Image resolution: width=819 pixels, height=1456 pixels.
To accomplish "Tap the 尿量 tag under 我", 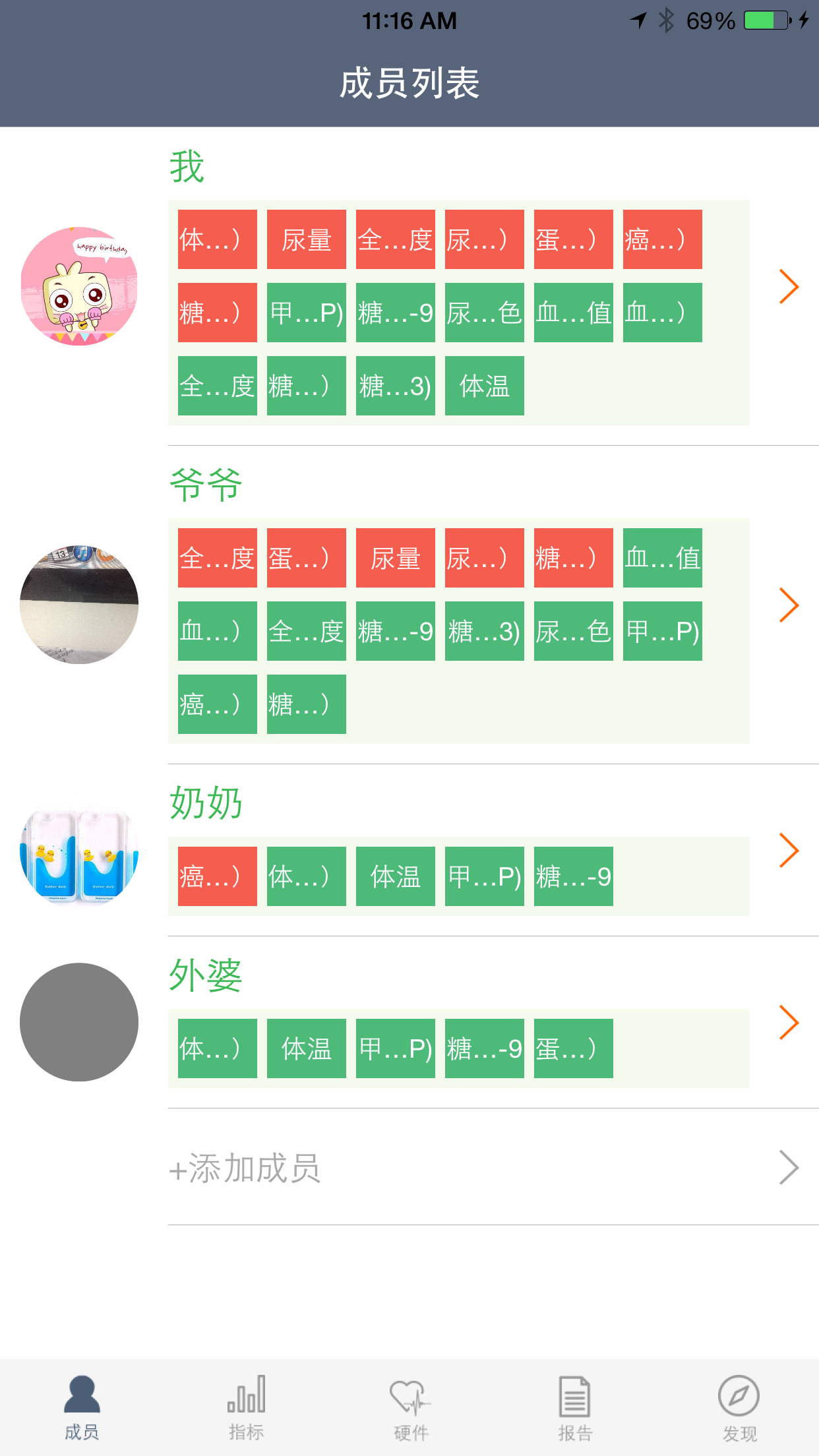I will (x=306, y=239).
